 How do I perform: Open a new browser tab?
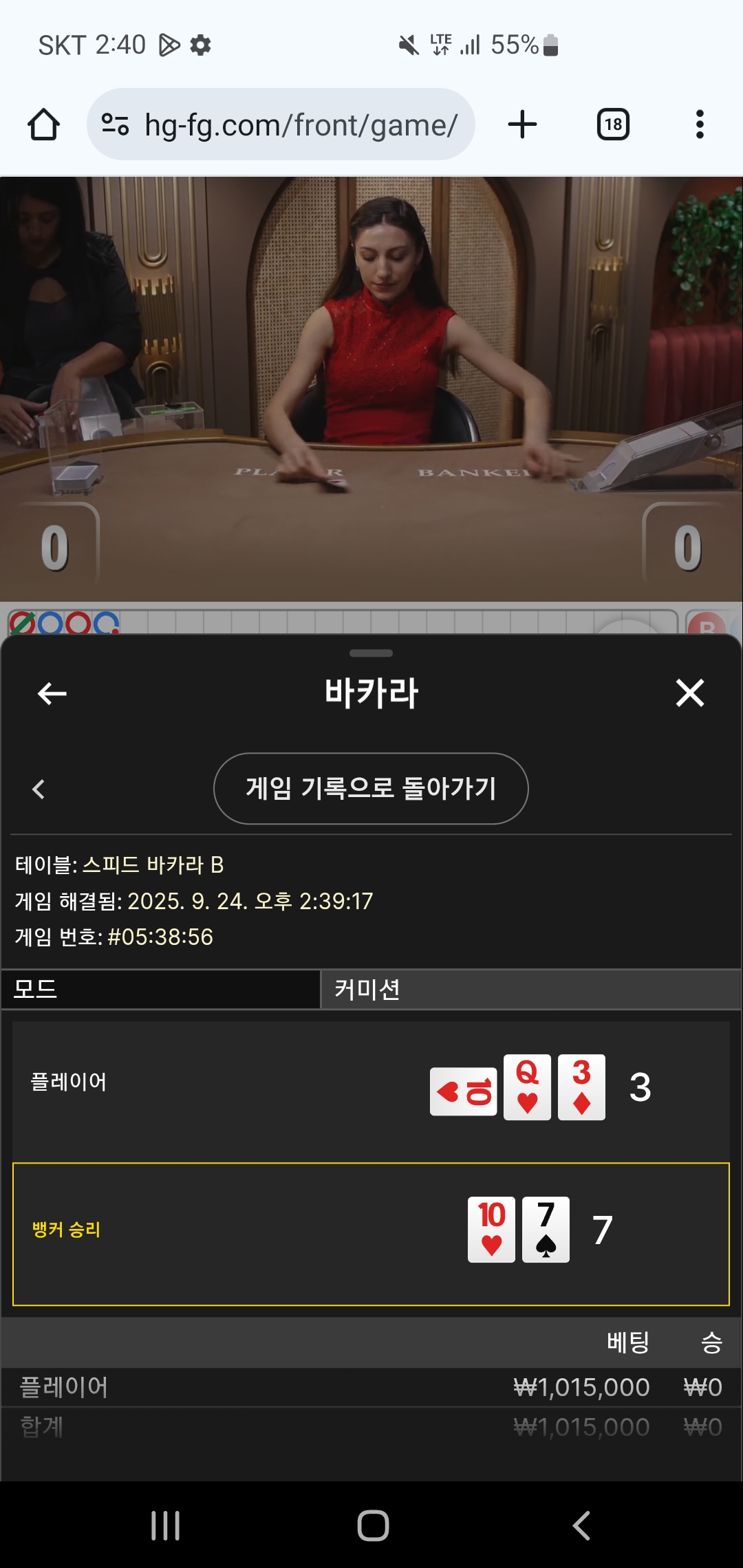(x=522, y=124)
